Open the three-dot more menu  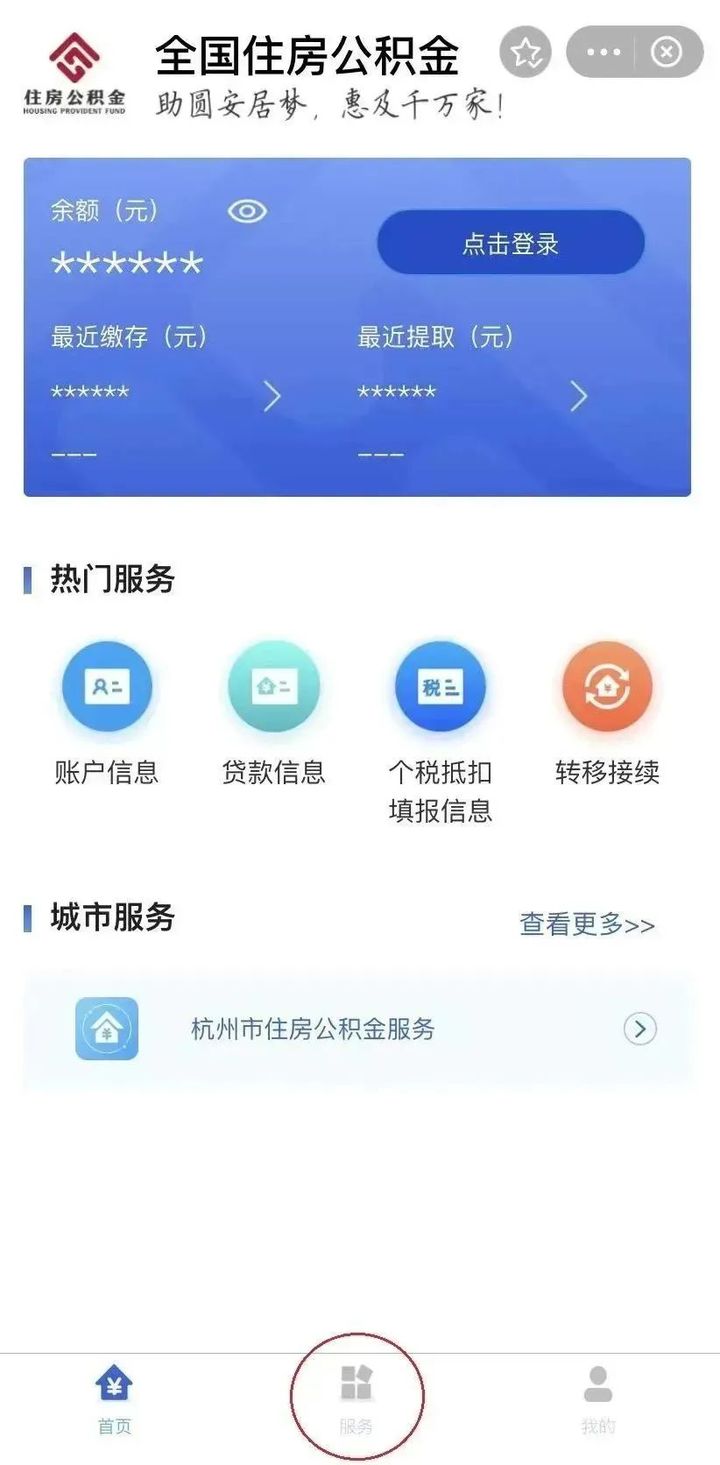point(604,52)
